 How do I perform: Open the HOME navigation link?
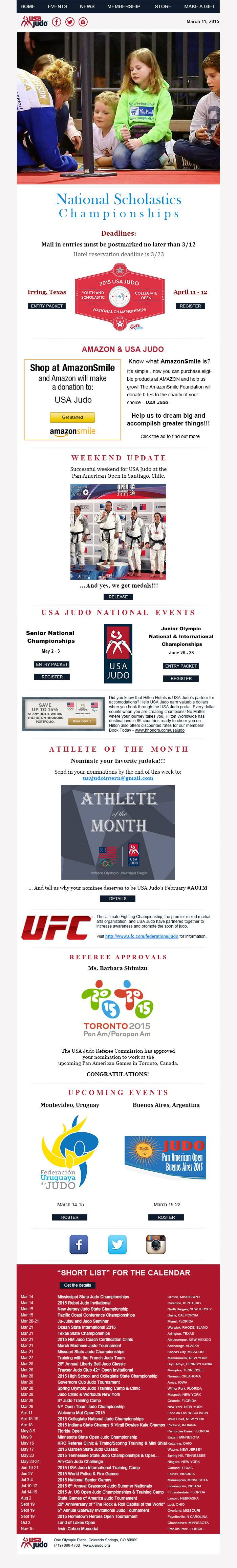(x=27, y=6)
